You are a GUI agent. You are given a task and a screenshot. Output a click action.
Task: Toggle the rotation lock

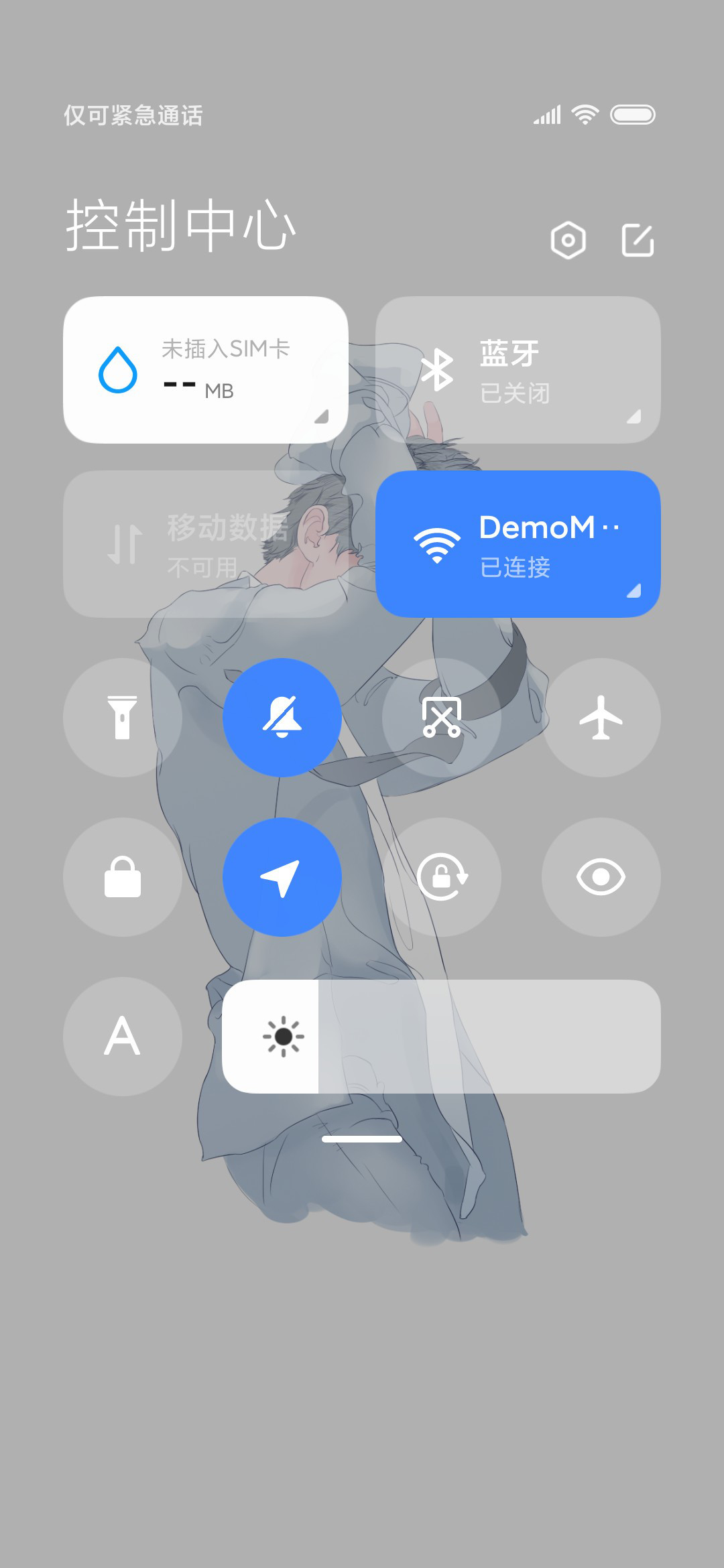point(442,877)
